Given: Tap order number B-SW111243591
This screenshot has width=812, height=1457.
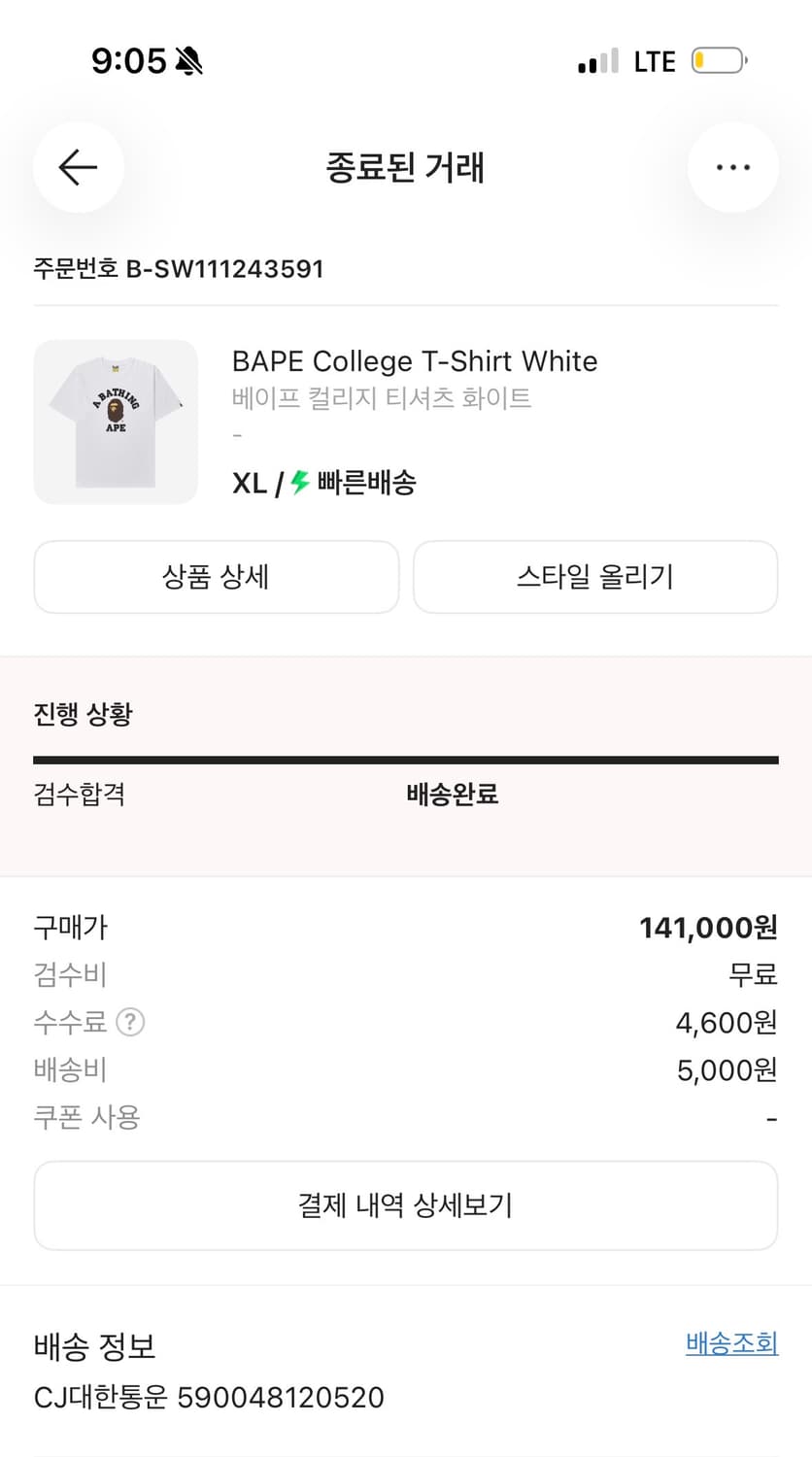Looking at the screenshot, I should click(x=181, y=269).
